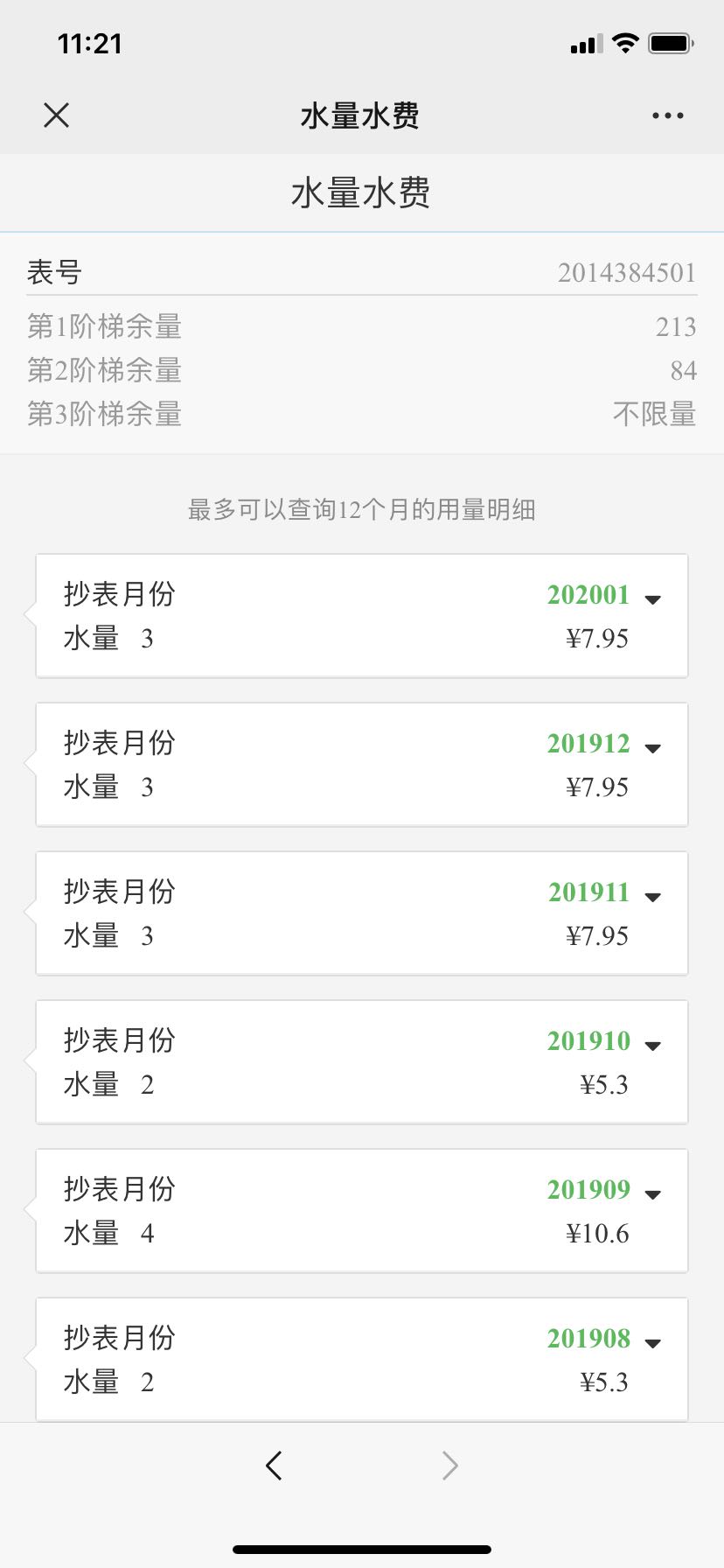The height and width of the screenshot is (1568, 724).
Task: Expand the 201911 reading record
Action: (652, 897)
